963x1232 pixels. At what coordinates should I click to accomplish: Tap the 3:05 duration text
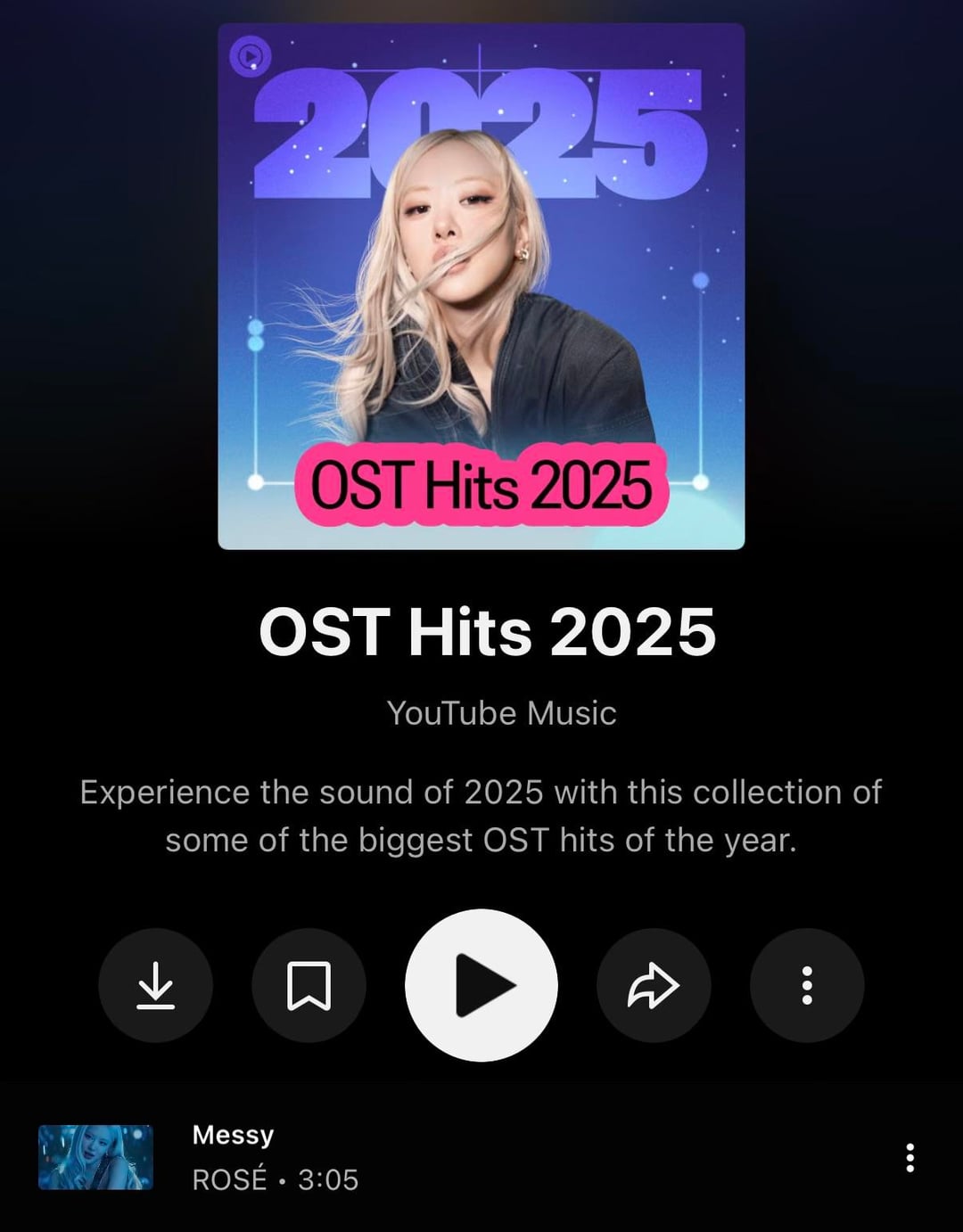(328, 1179)
